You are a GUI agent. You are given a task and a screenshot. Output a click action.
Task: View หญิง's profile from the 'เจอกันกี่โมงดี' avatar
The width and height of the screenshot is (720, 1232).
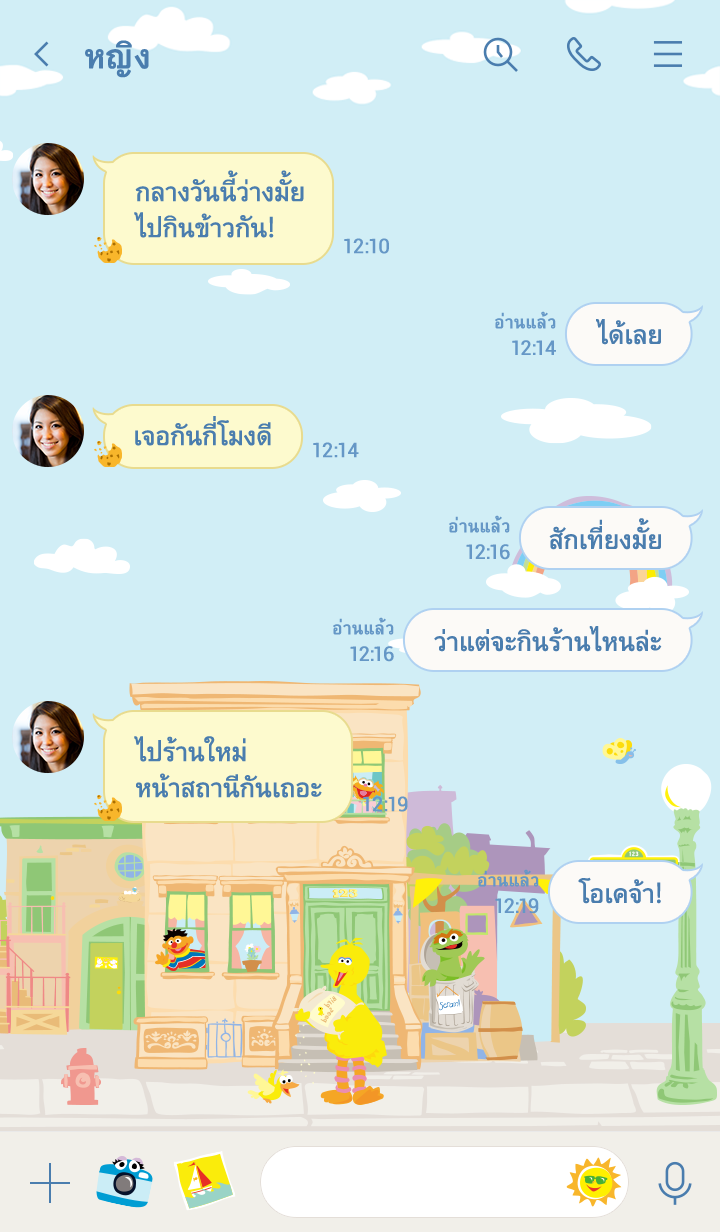(x=48, y=431)
